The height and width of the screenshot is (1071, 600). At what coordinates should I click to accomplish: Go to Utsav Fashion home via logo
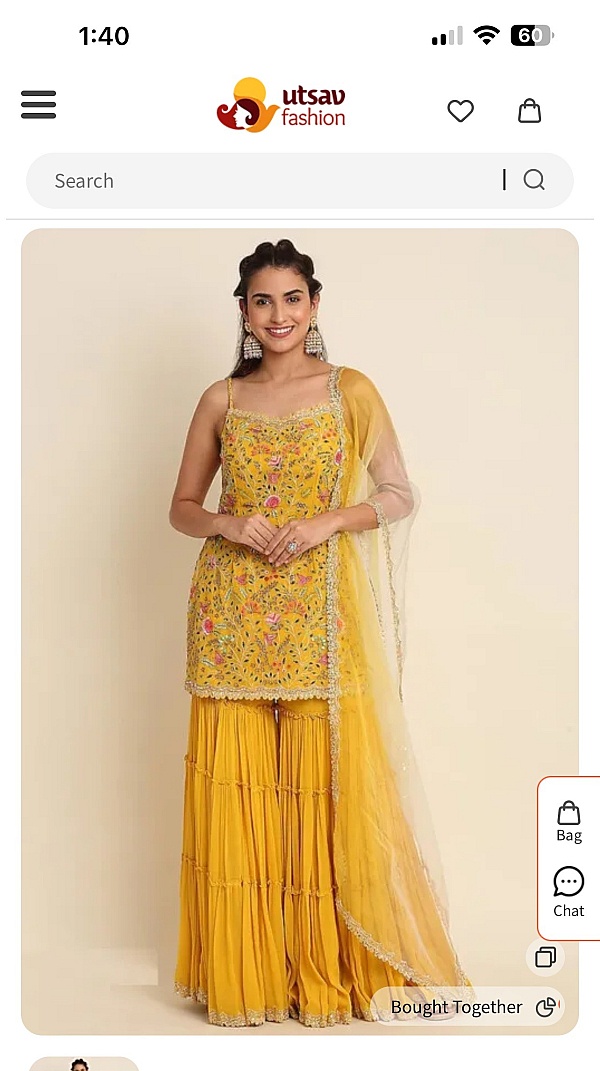coord(281,106)
